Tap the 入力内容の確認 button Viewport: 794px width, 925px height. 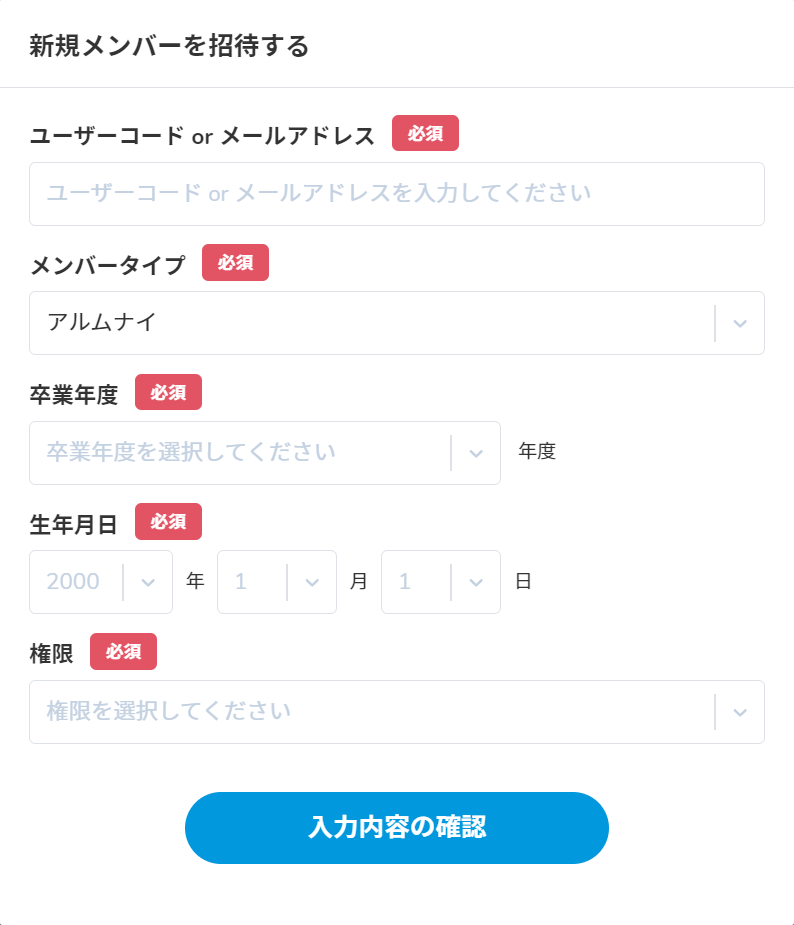pyautogui.click(x=396, y=828)
